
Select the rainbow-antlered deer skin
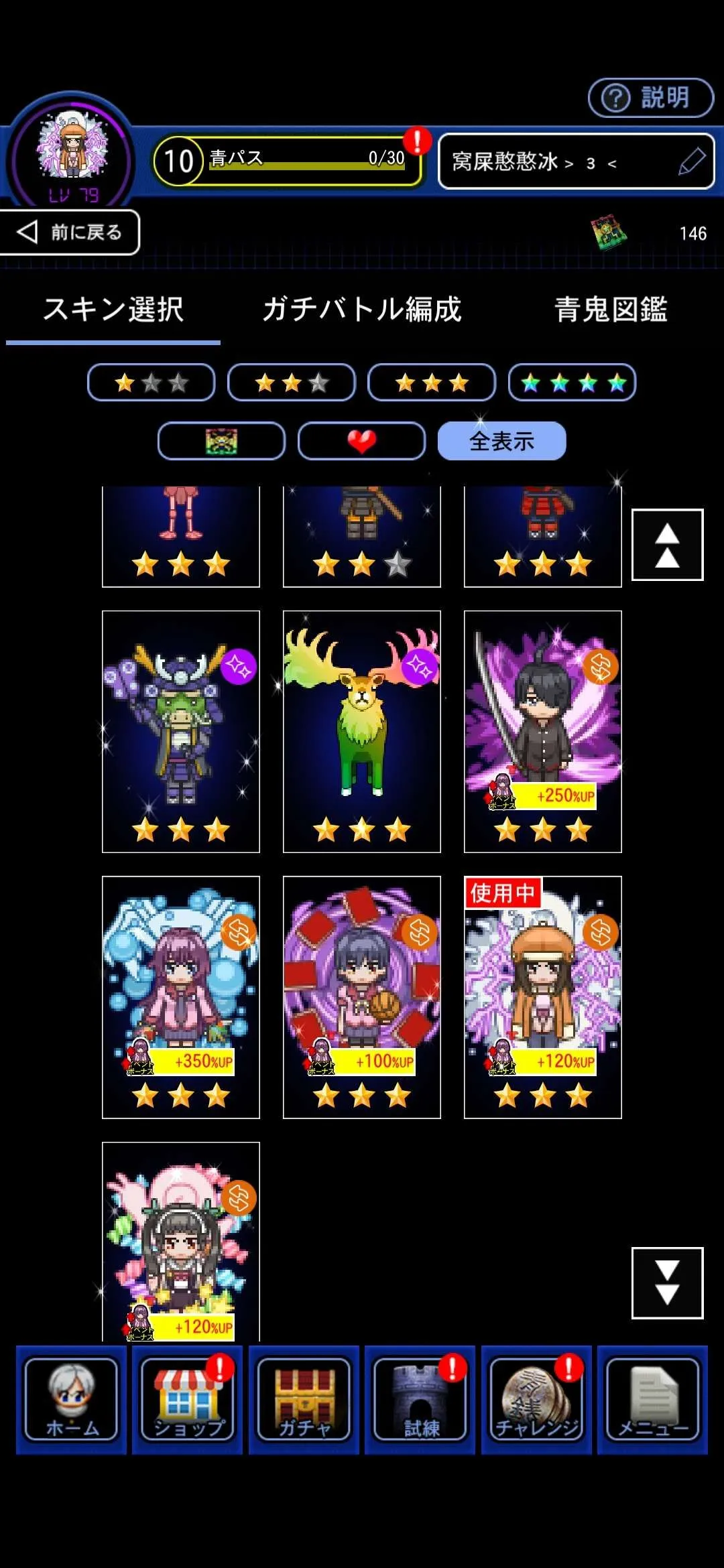pos(362,731)
